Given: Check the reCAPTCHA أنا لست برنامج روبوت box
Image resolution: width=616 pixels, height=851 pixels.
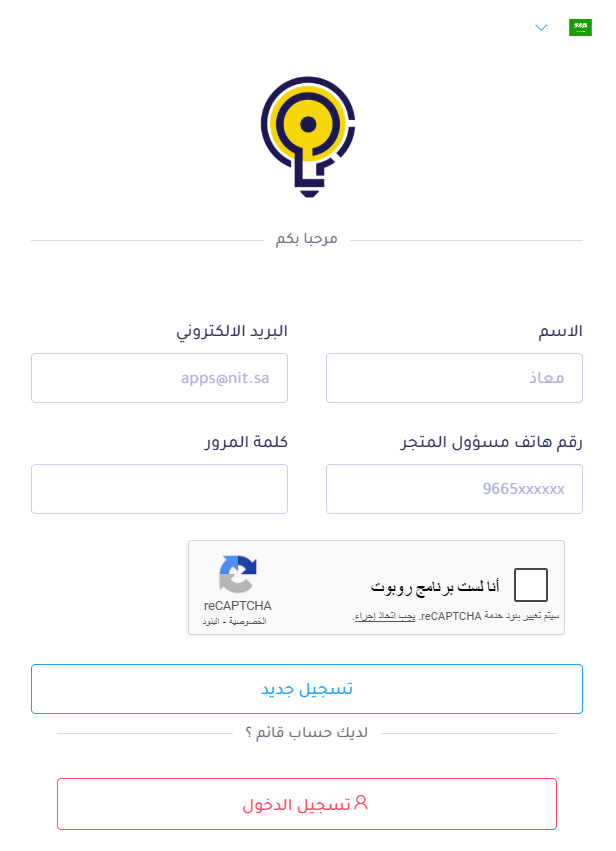Looking at the screenshot, I should tap(531, 584).
